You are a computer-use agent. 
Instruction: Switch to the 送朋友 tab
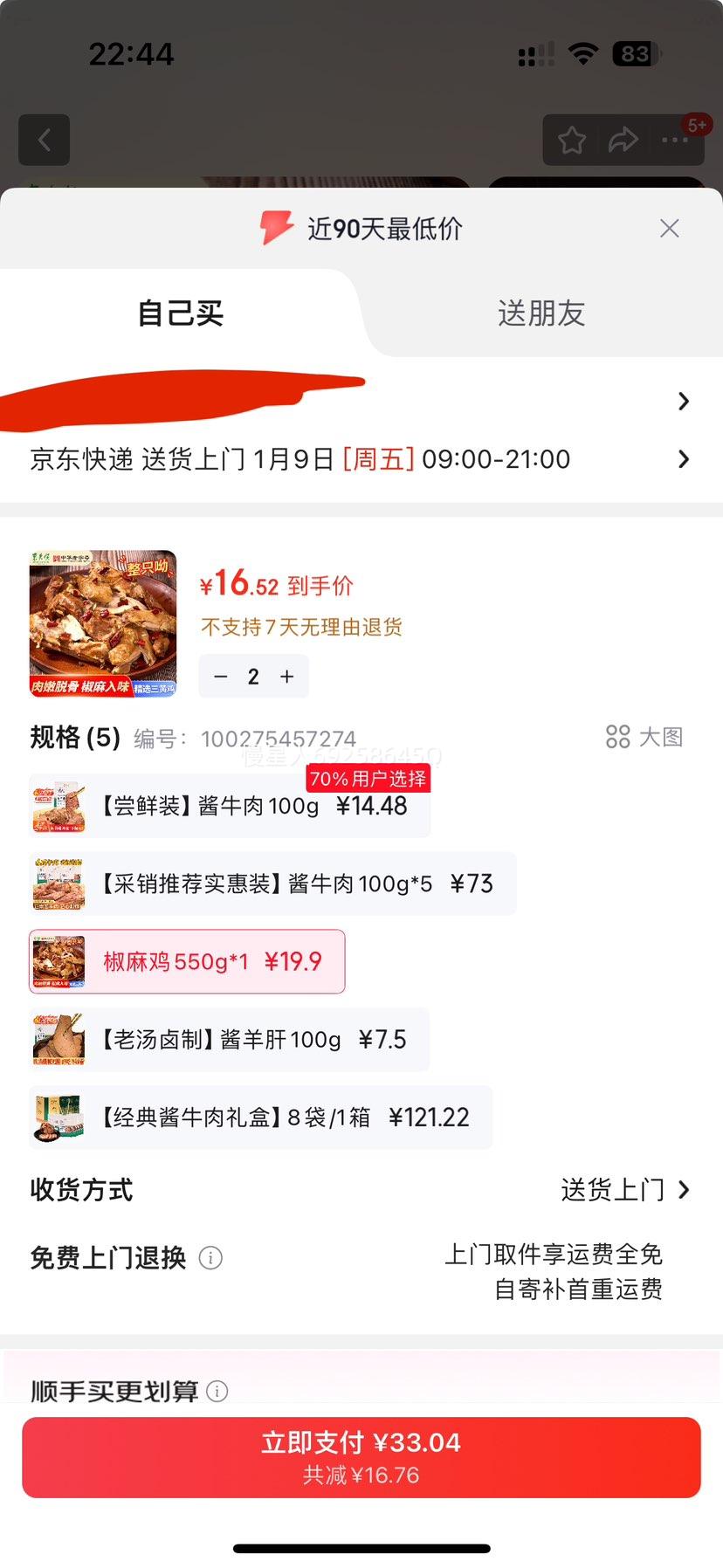541,313
